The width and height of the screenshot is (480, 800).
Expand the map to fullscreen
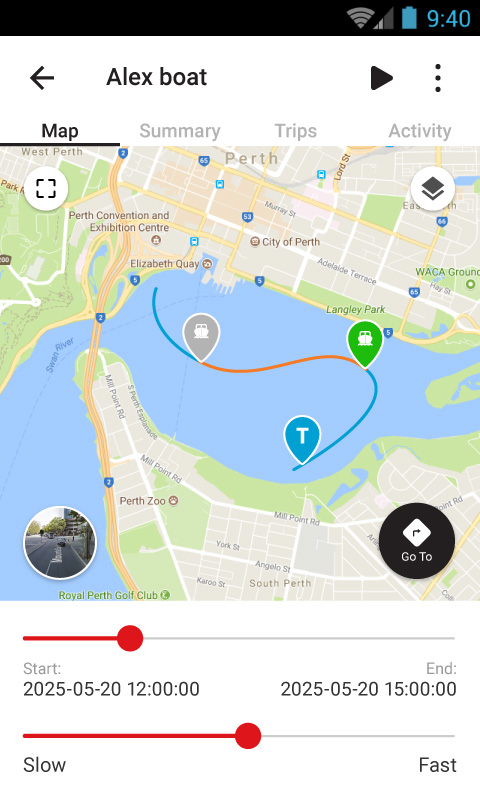(46, 188)
